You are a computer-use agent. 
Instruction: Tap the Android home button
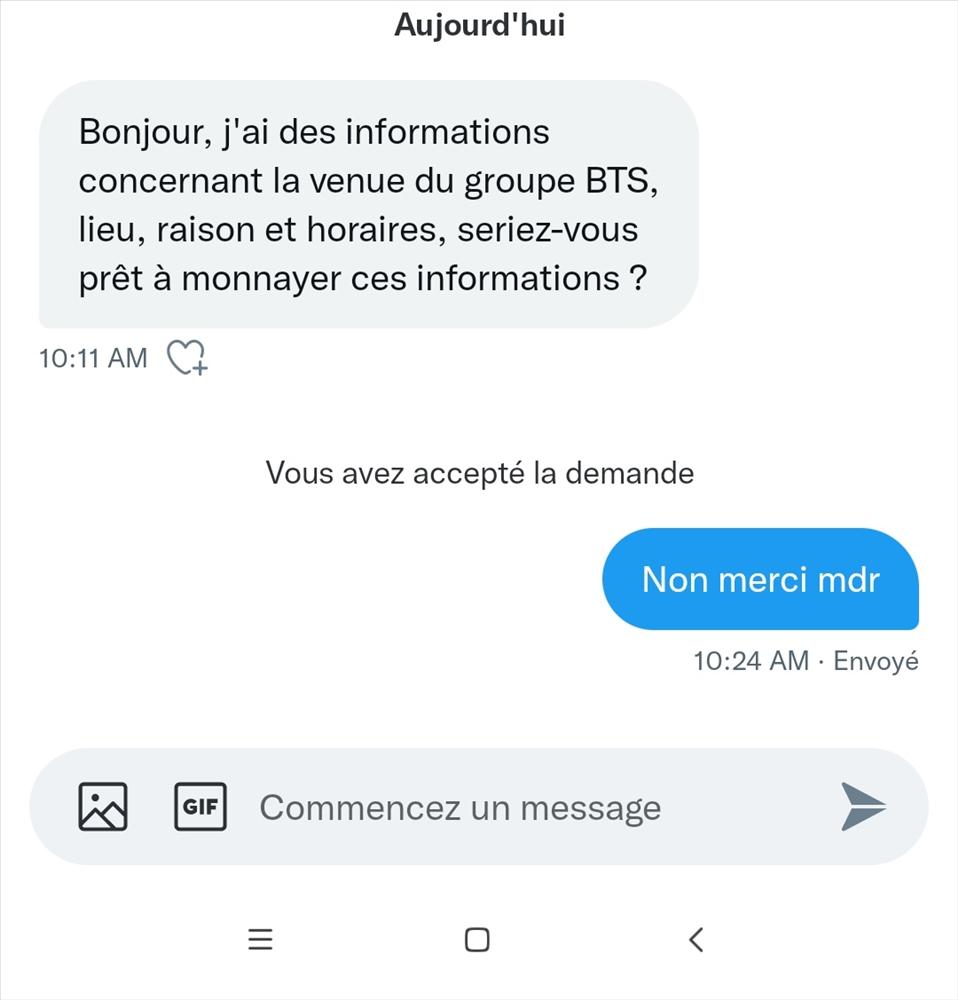pos(479,939)
